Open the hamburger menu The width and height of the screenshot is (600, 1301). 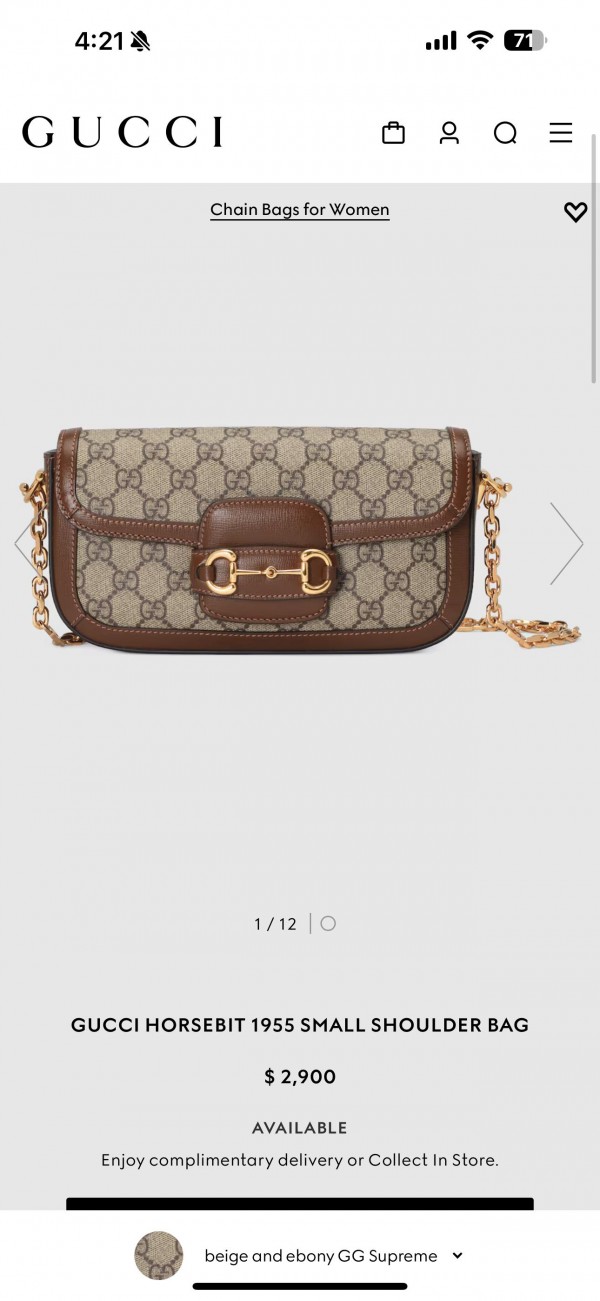561,133
